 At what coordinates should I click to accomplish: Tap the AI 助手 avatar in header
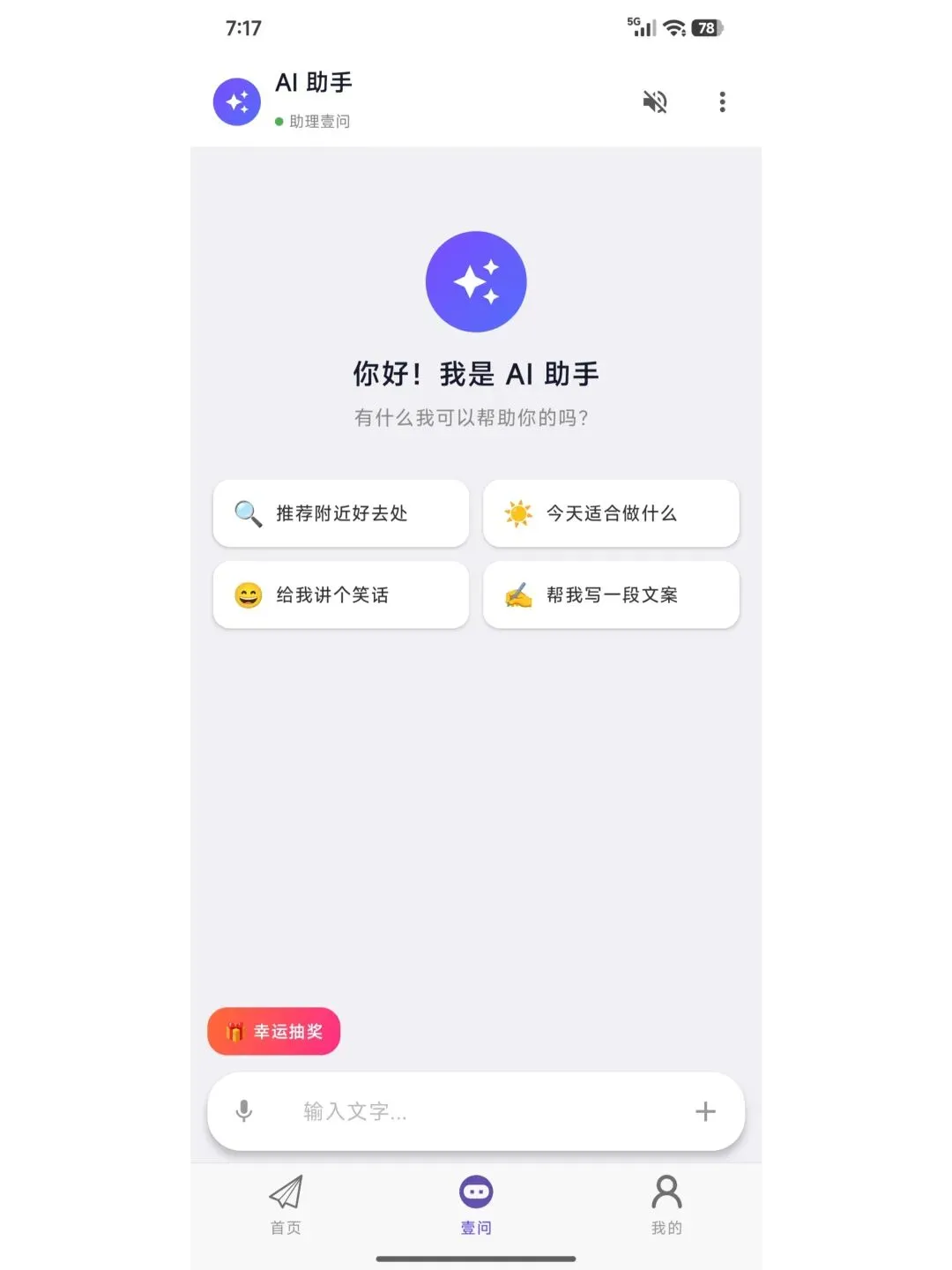tap(237, 101)
